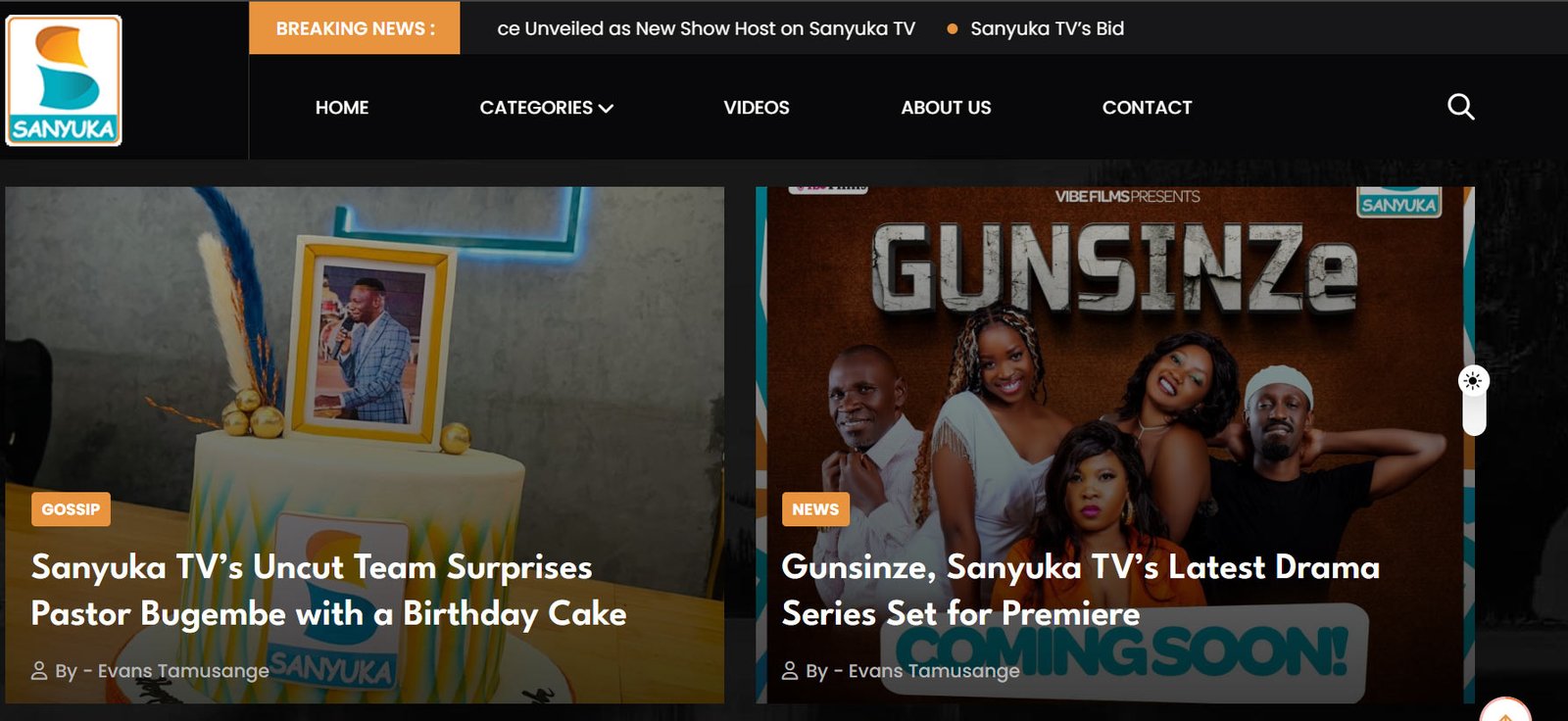
Task: Open the Gossip category tag
Action: 71,509
